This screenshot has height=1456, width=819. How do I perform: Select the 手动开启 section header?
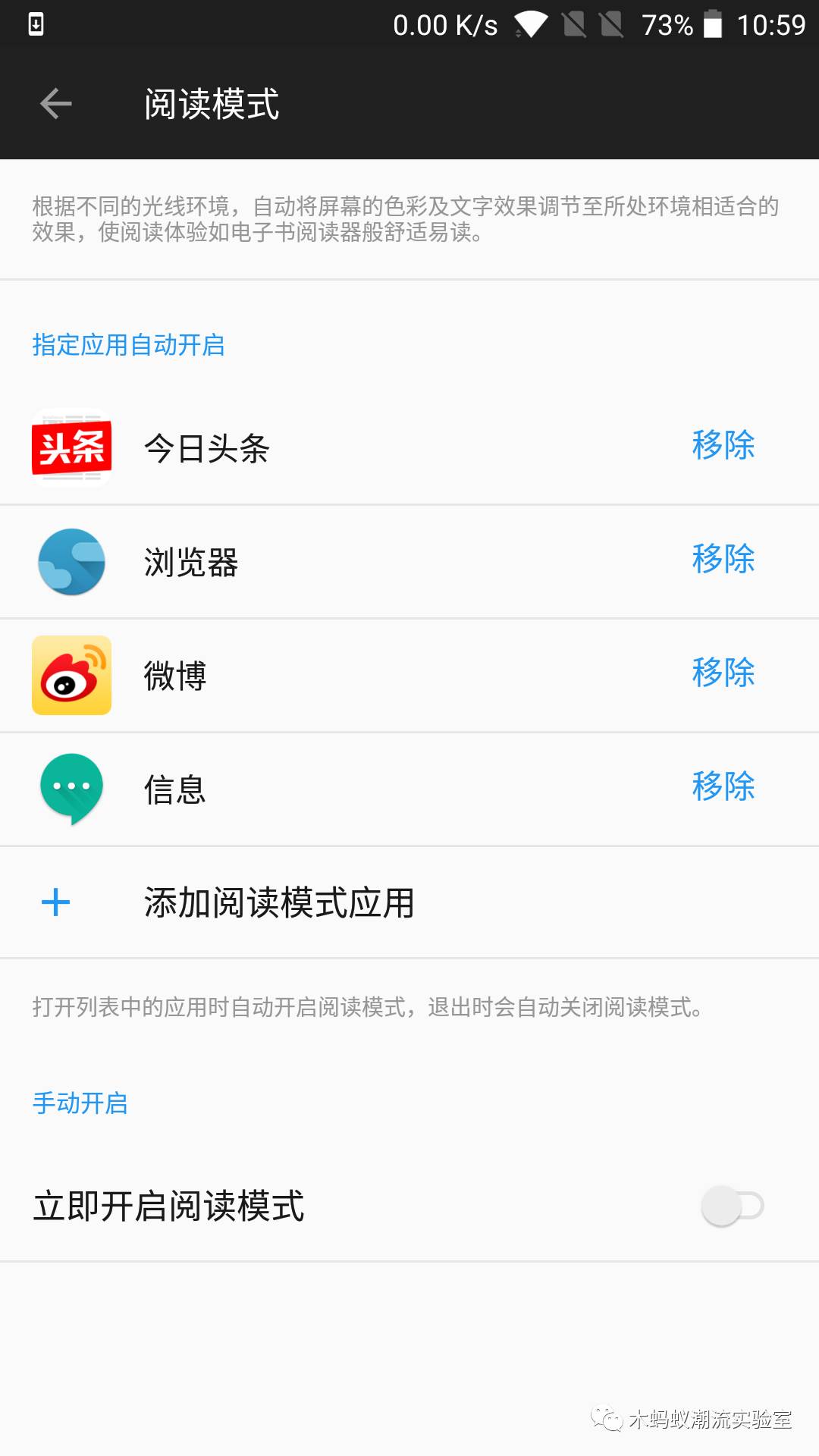[x=80, y=1104]
